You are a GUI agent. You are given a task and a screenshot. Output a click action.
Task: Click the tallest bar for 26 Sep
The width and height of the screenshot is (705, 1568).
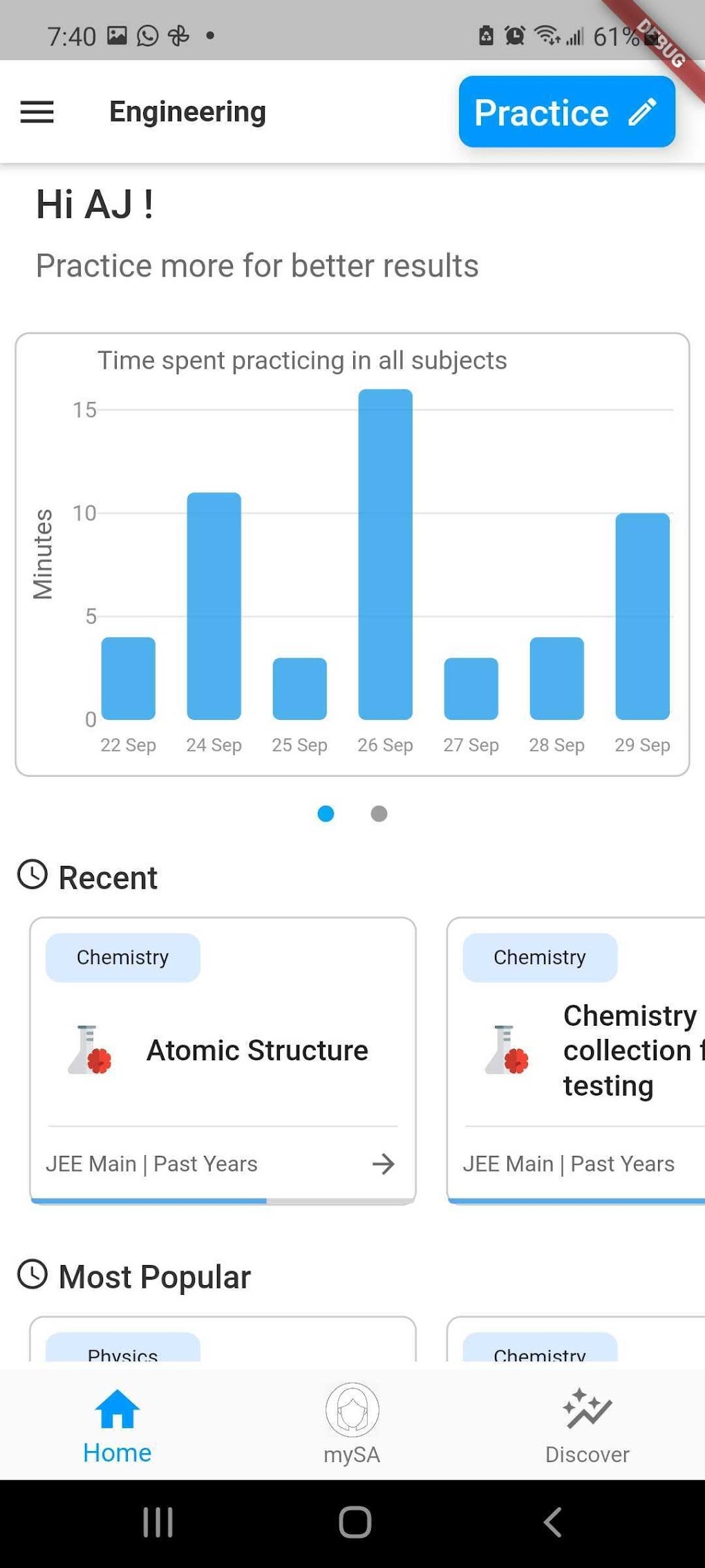(386, 553)
